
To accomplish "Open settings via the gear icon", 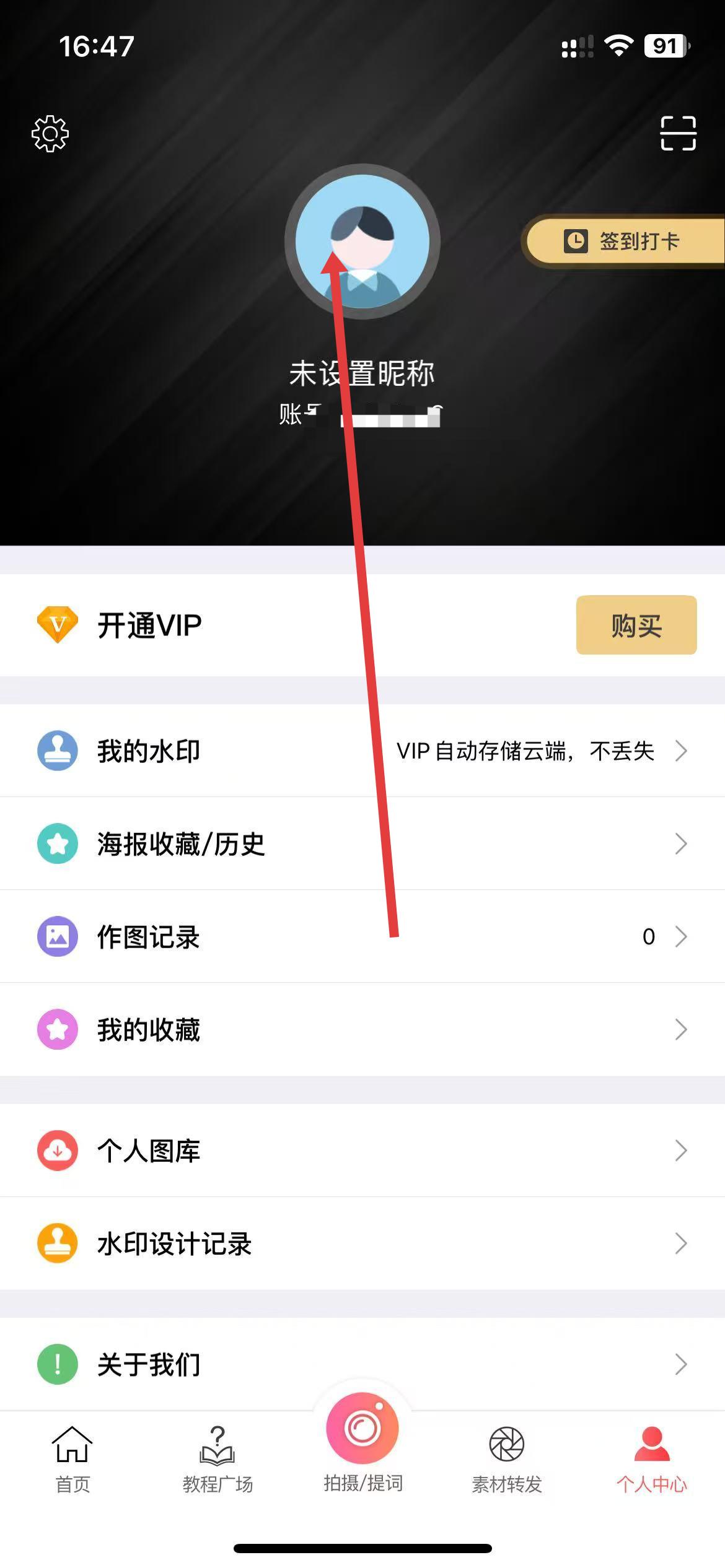I will tap(50, 133).
